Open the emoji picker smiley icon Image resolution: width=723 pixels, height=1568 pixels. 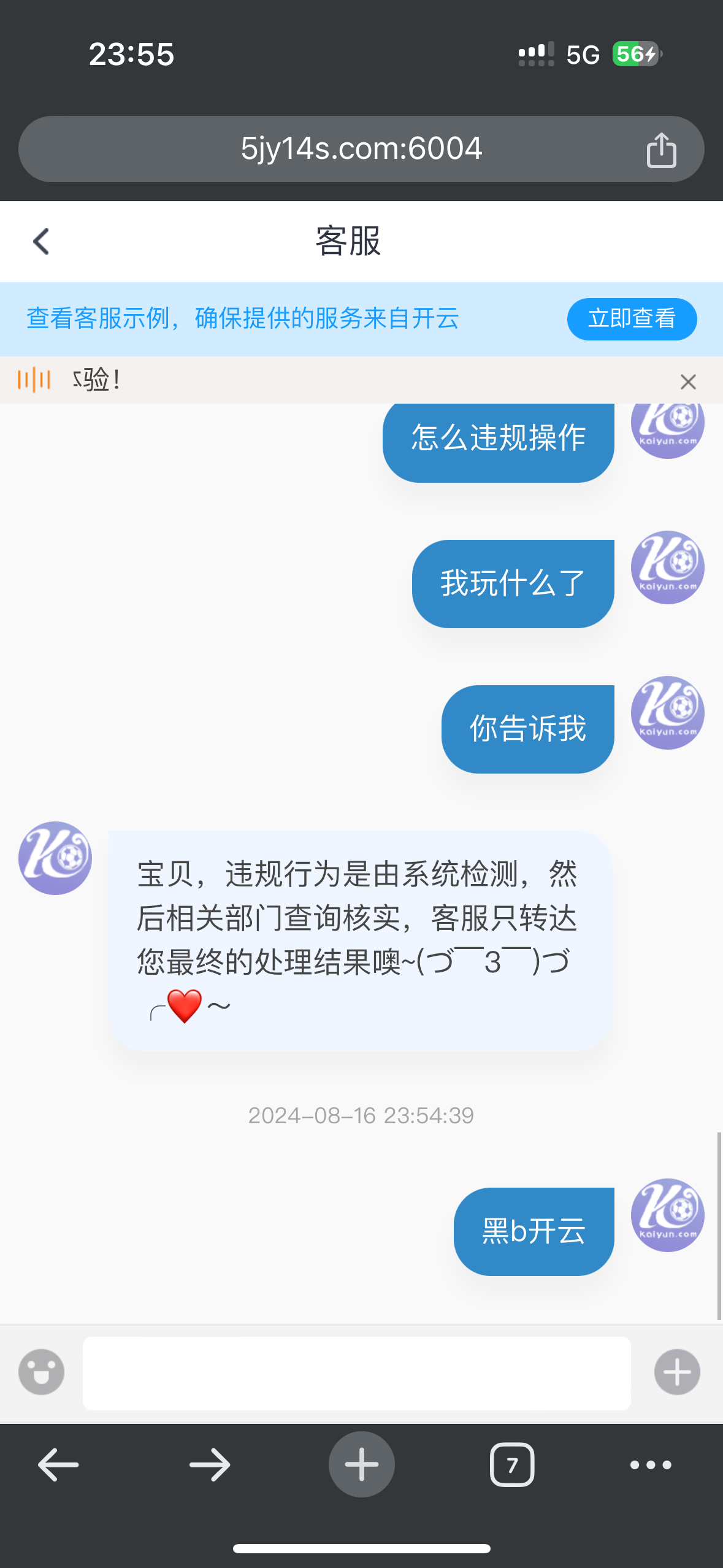[x=40, y=1372]
